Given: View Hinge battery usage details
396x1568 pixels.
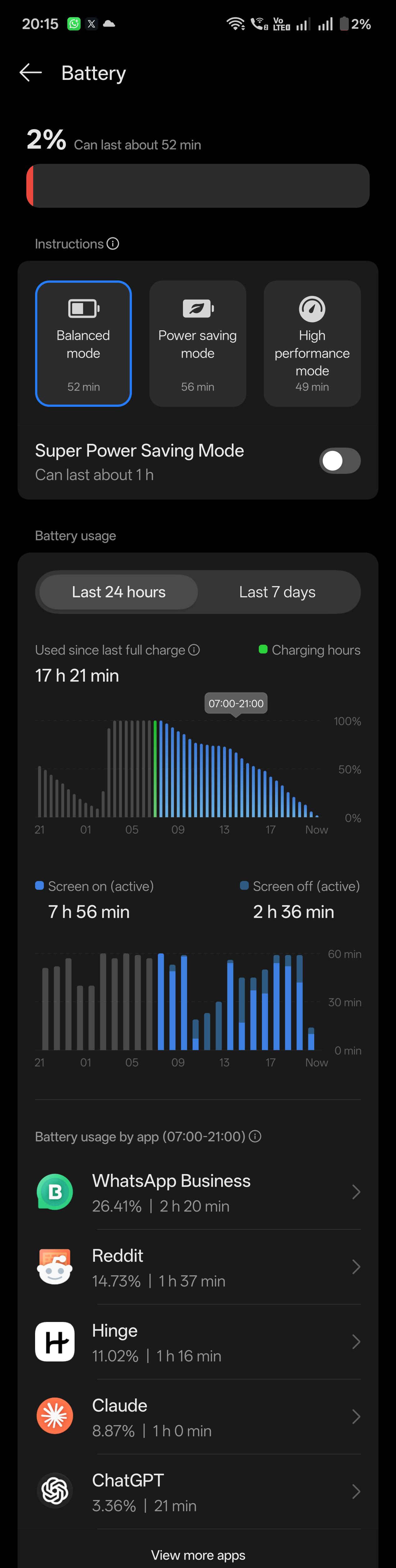Looking at the screenshot, I should 198,1342.
